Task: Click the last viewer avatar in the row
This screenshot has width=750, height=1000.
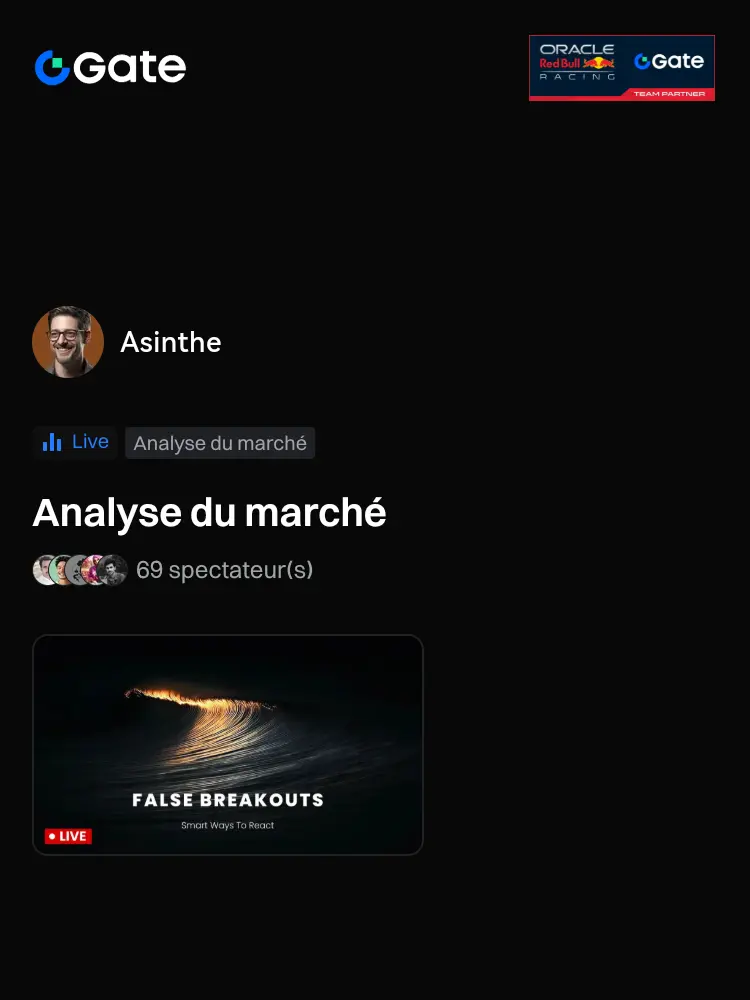Action: coord(110,570)
